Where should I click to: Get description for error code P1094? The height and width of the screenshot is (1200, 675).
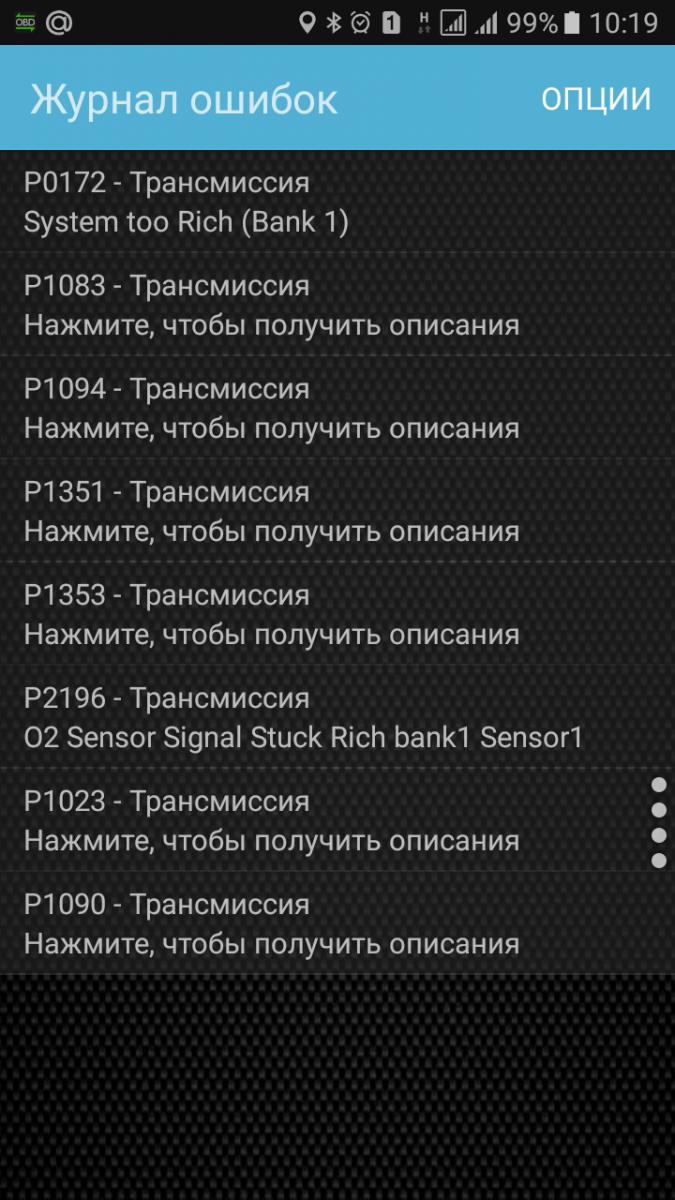300,408
